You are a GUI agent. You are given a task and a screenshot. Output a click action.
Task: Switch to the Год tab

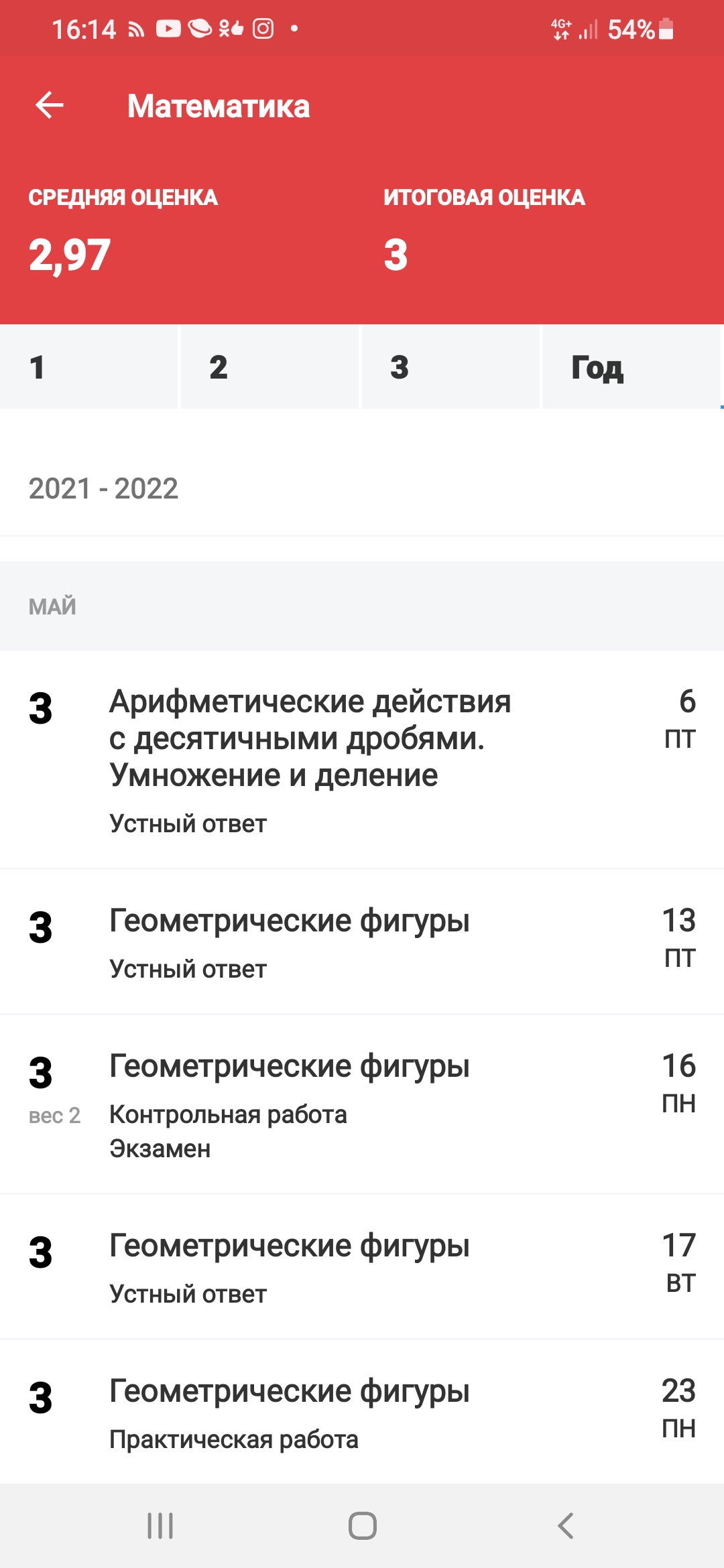pos(631,367)
